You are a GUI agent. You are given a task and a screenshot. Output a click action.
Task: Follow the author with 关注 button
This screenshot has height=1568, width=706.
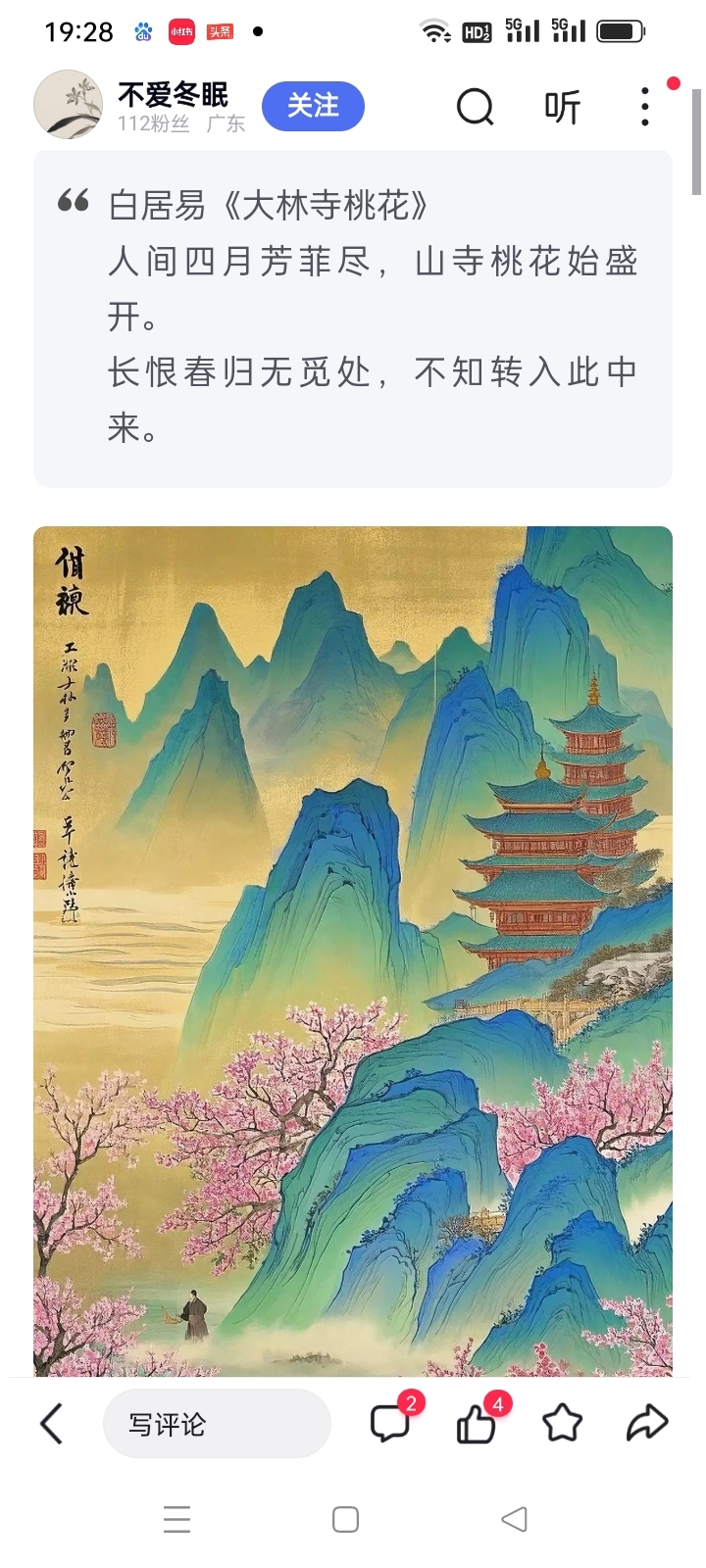point(313,106)
